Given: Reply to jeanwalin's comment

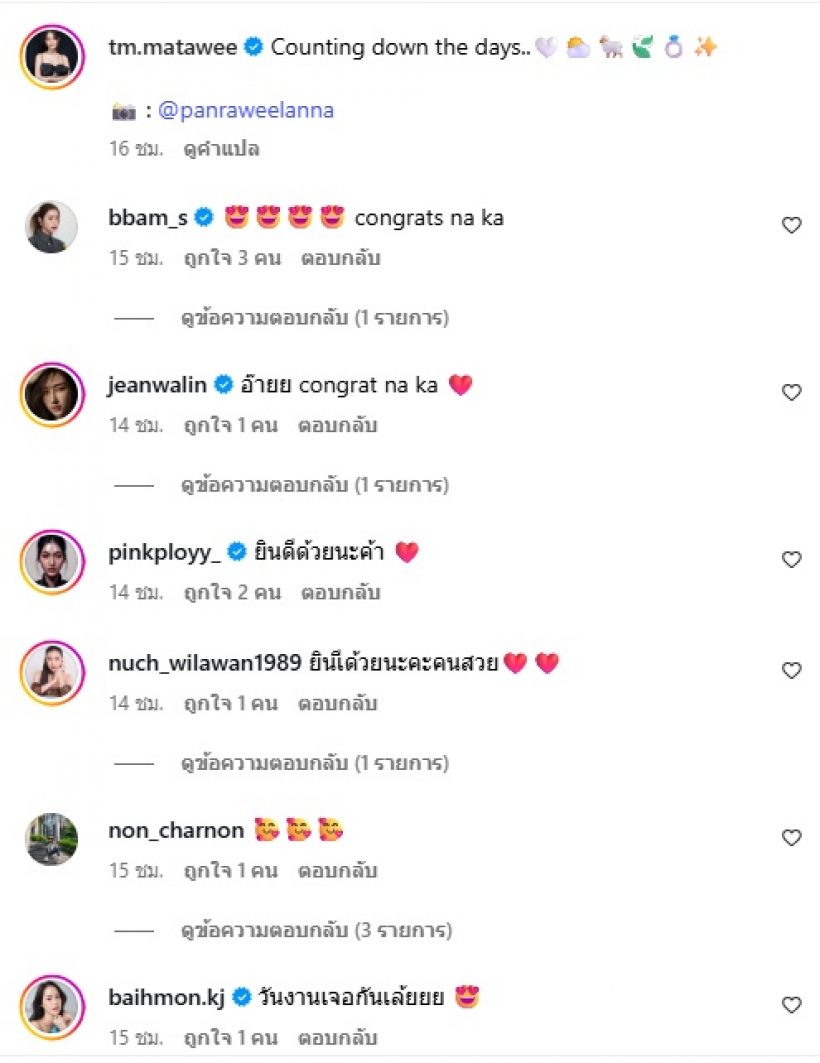Looking at the screenshot, I should (x=337, y=425).
